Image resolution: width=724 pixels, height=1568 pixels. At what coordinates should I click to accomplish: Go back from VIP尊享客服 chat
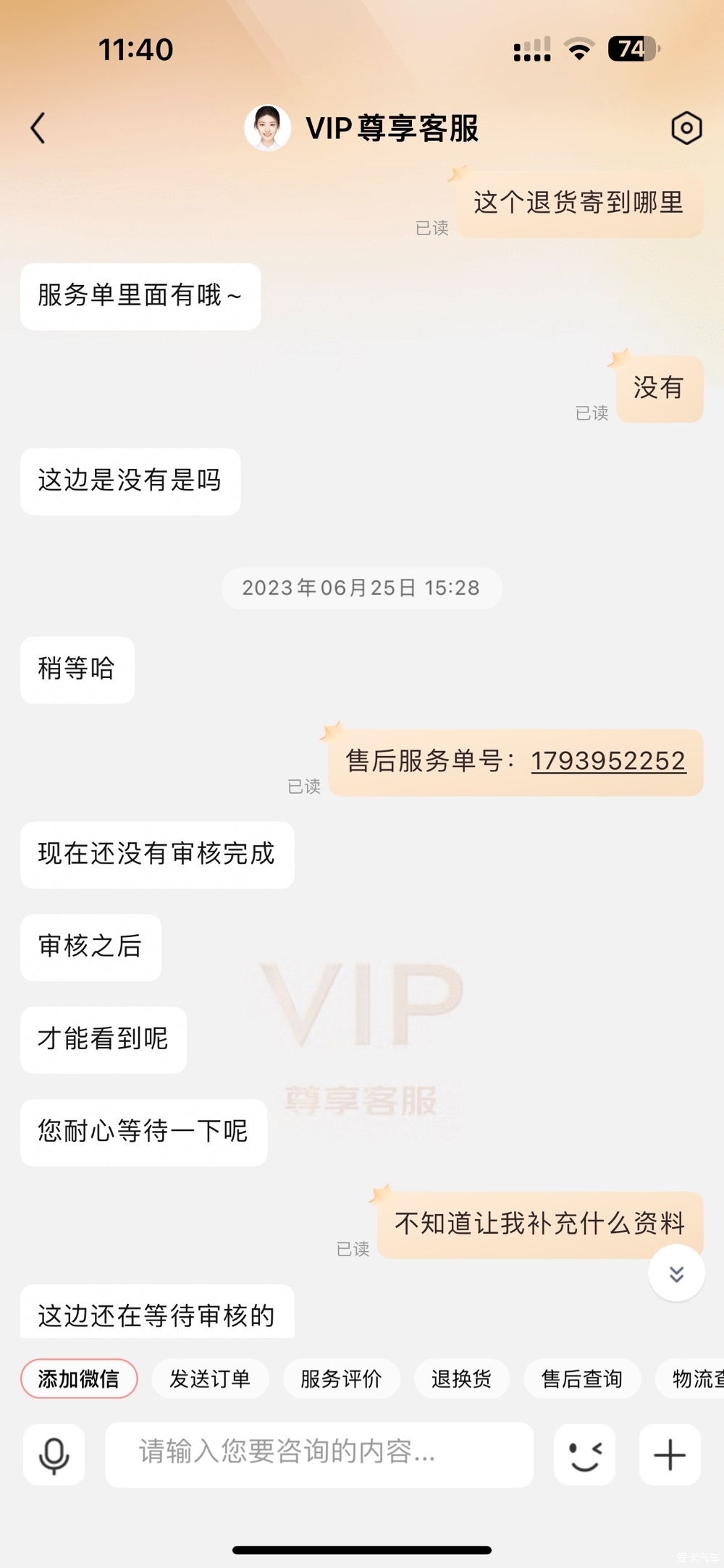[38, 128]
